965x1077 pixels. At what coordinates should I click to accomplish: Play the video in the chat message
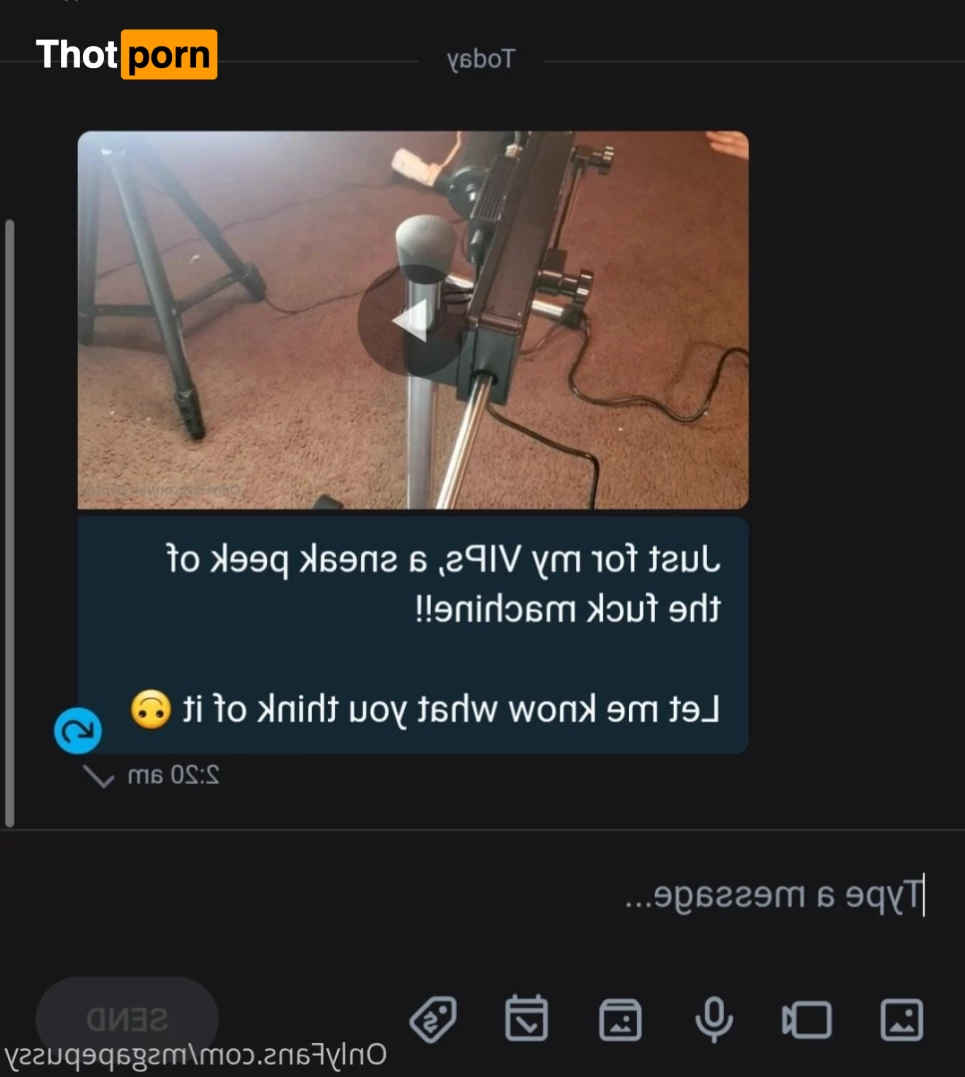[x=411, y=321]
